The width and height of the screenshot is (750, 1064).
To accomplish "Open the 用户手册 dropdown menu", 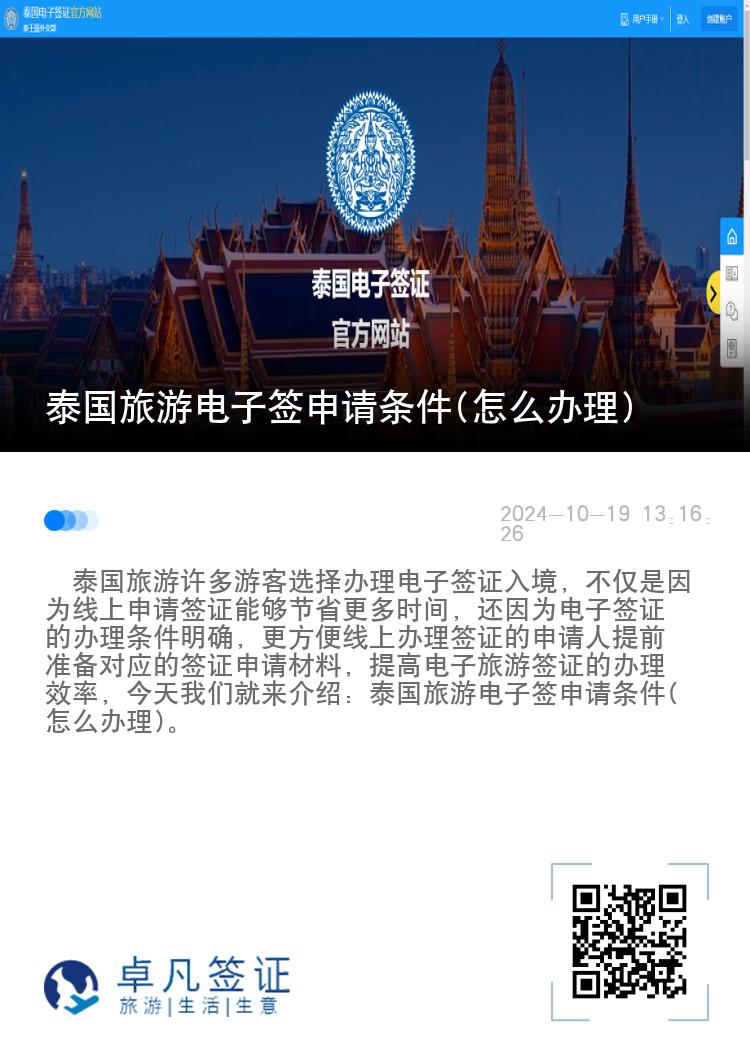I will pyautogui.click(x=645, y=18).
